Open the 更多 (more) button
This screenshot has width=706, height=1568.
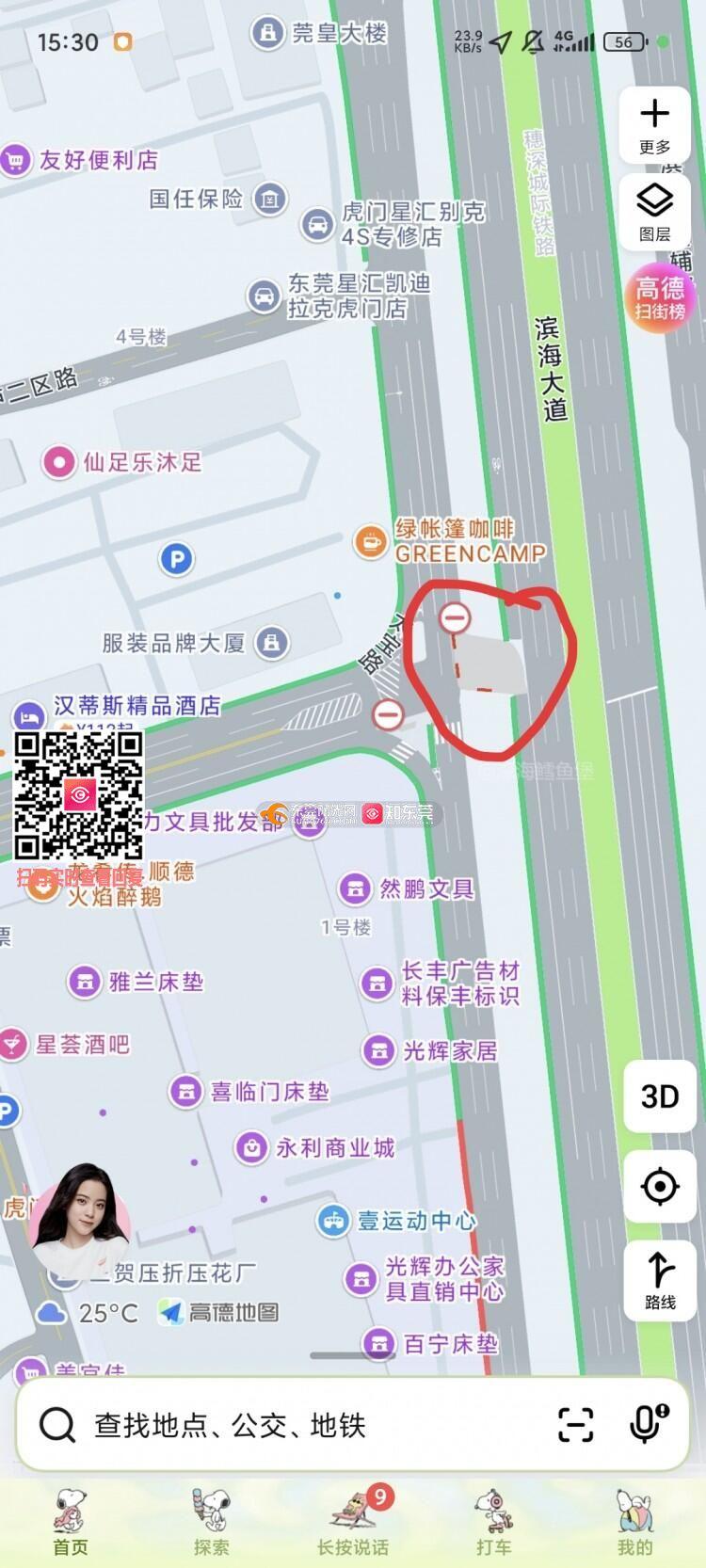655,126
